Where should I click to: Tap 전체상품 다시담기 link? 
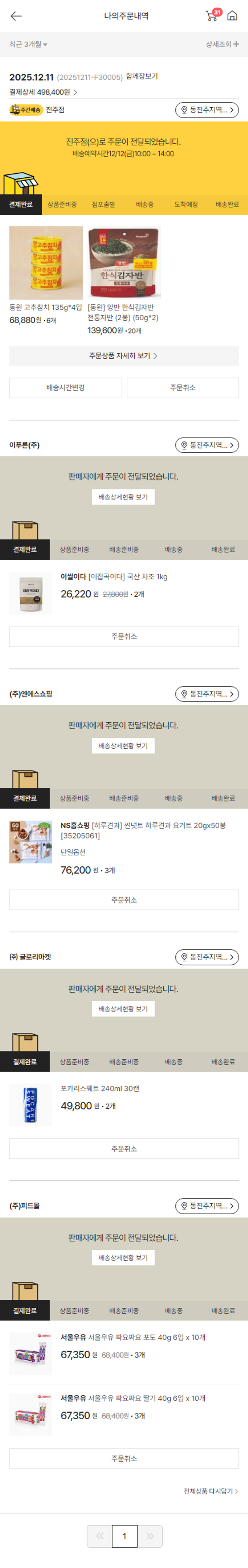click(x=211, y=1491)
